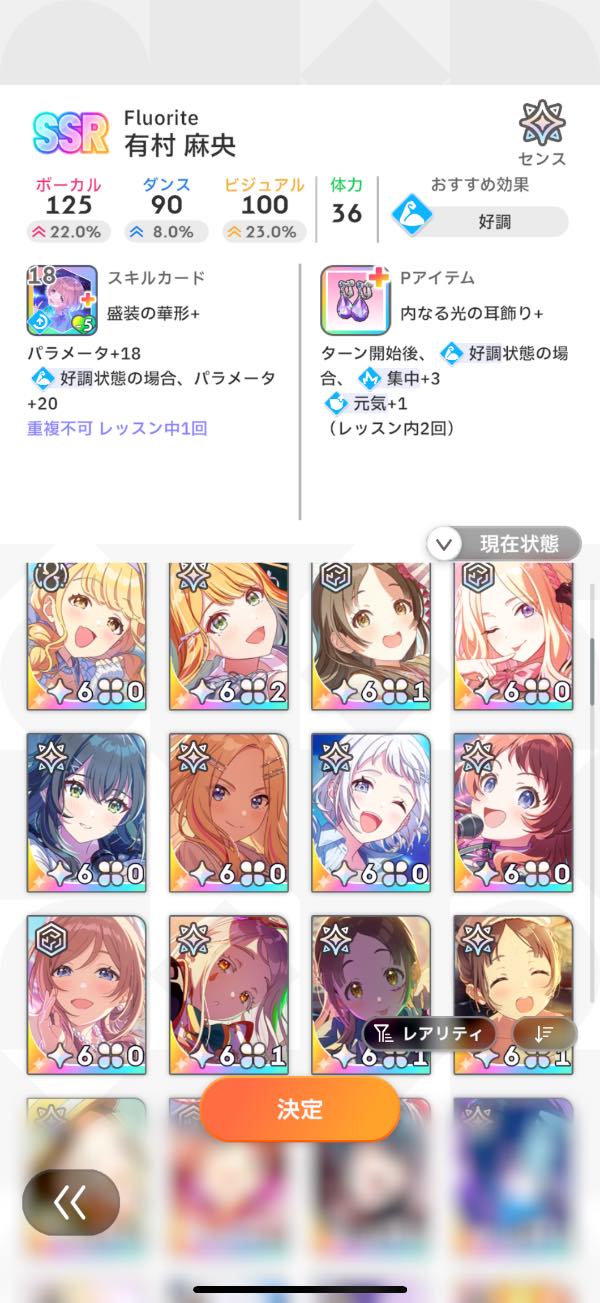
Task: Select the red-haired idol holding a microphone
Action: [x=513, y=812]
